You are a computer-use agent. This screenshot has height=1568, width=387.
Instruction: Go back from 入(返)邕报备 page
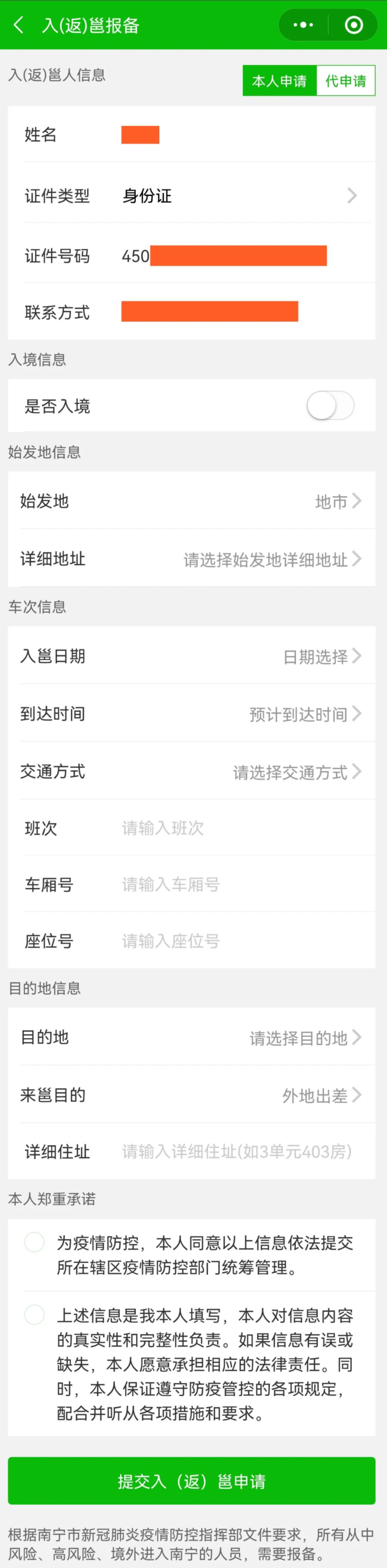[x=19, y=25]
